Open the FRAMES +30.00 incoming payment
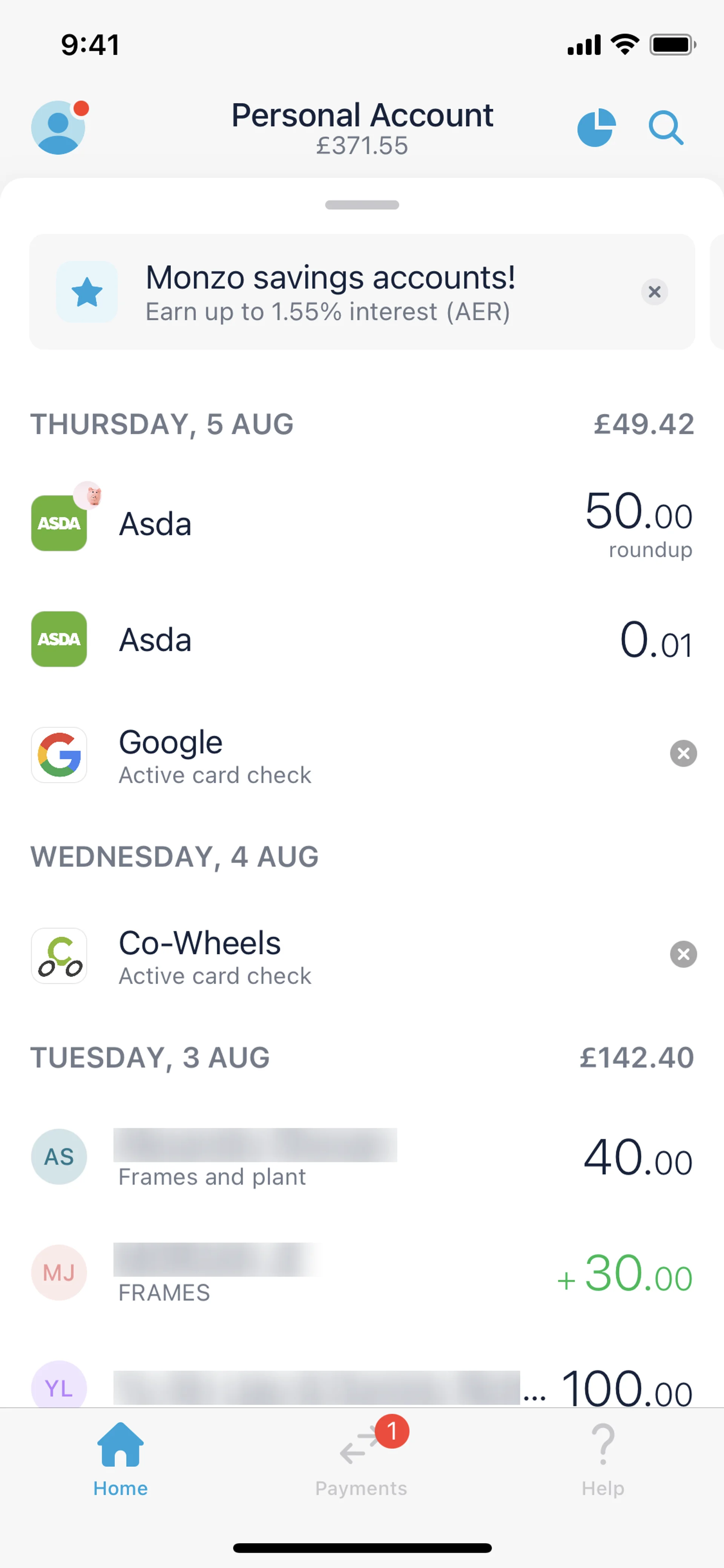 pyautogui.click(x=362, y=1272)
